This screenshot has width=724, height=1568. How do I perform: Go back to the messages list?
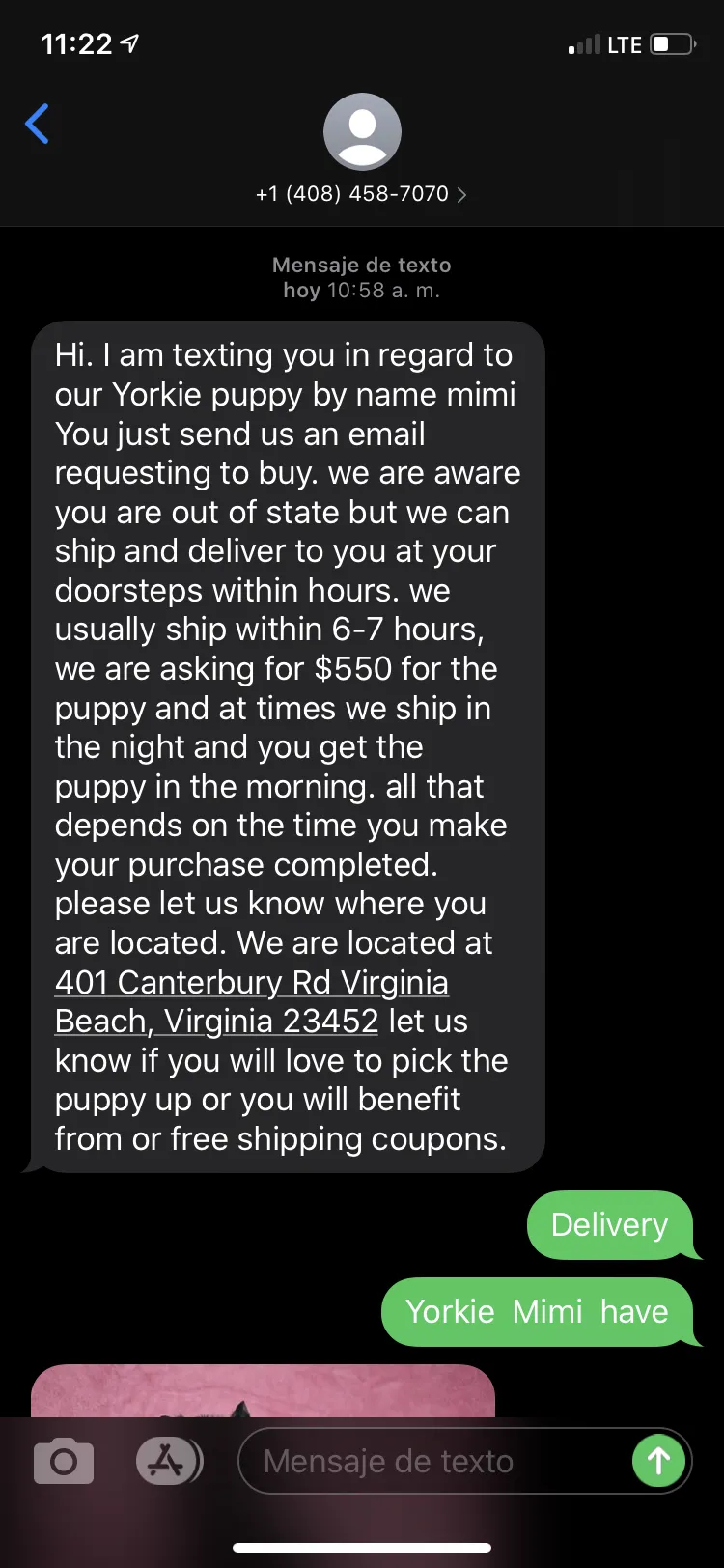point(37,124)
